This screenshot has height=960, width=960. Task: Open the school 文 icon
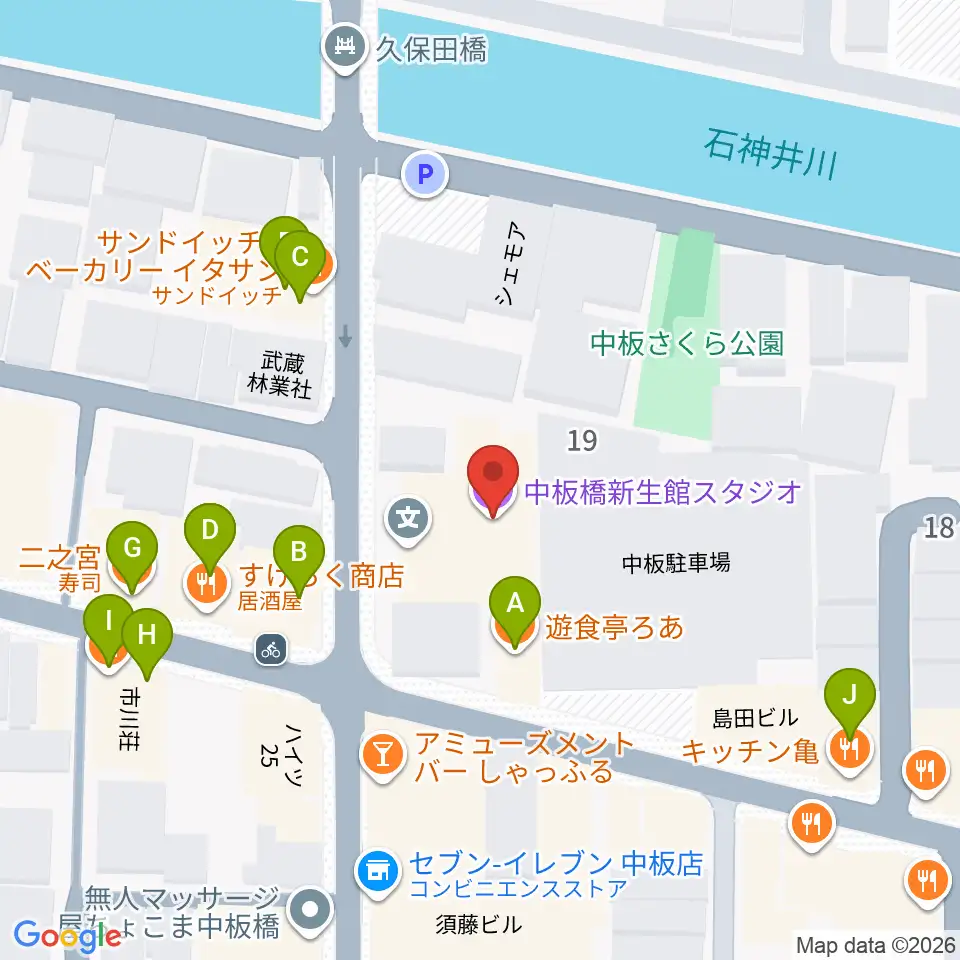[408, 520]
